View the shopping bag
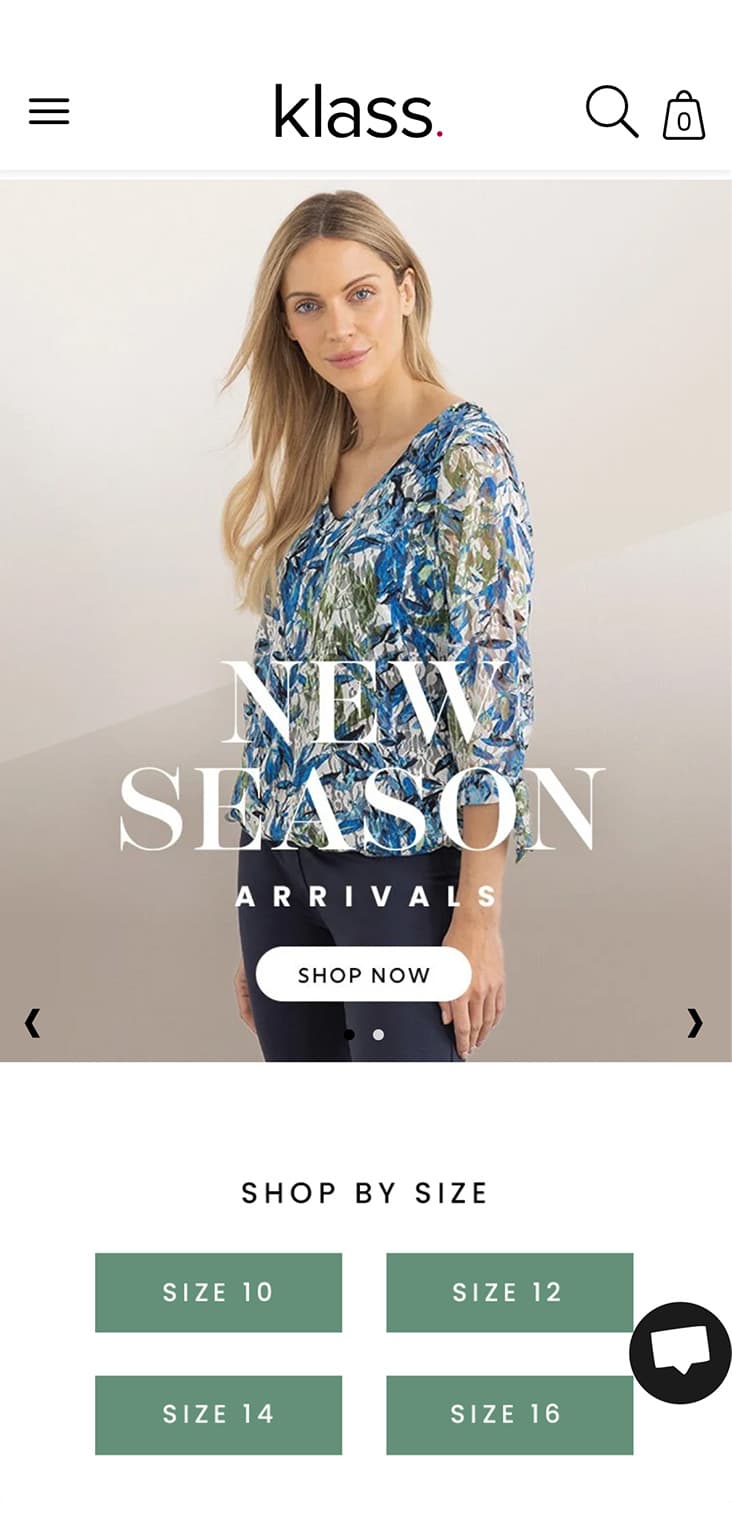 coord(684,116)
